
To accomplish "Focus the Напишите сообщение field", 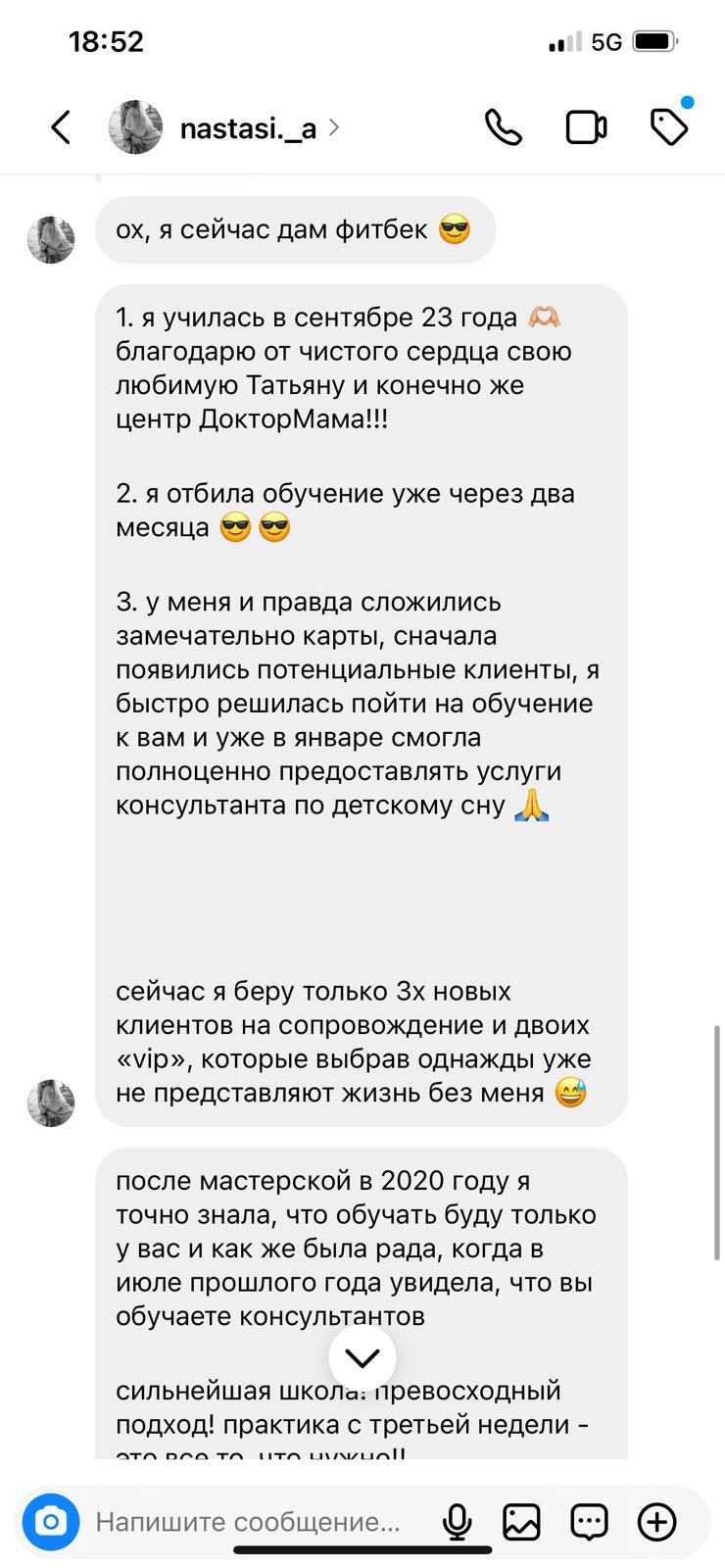I will 248,1522.
